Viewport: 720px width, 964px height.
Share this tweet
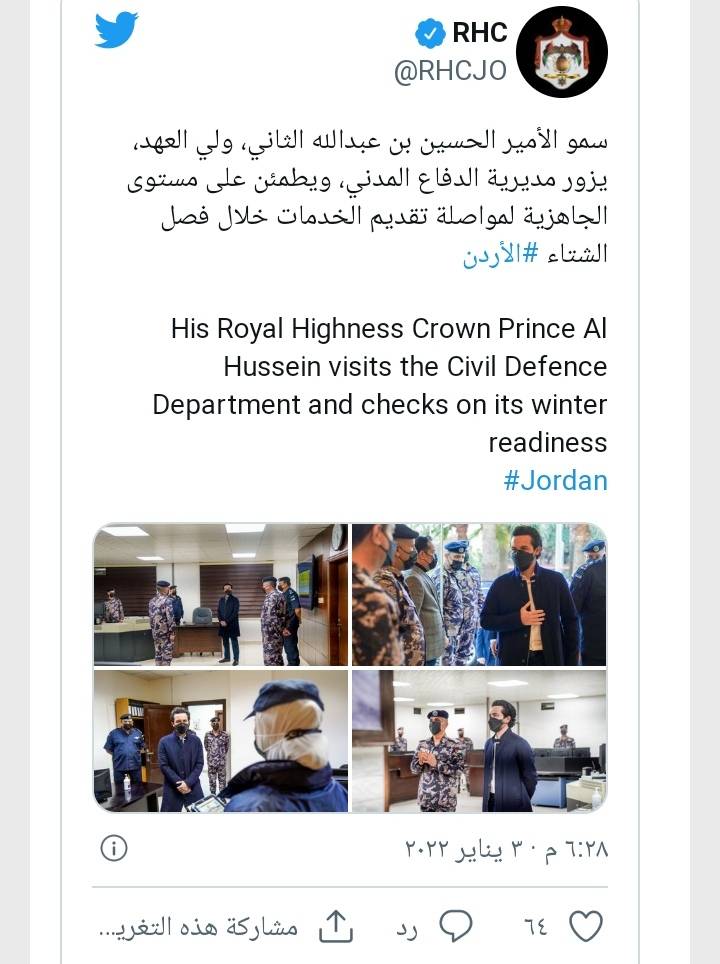tap(336, 927)
